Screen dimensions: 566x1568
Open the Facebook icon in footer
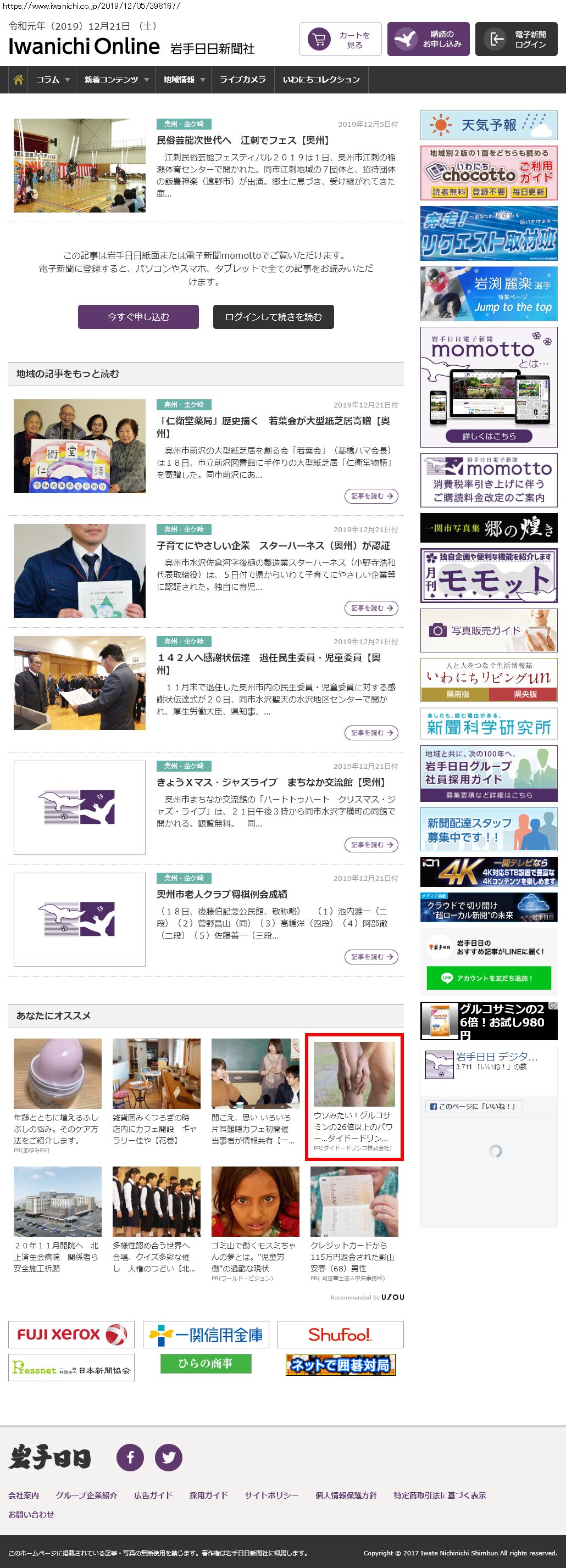tap(130, 1457)
